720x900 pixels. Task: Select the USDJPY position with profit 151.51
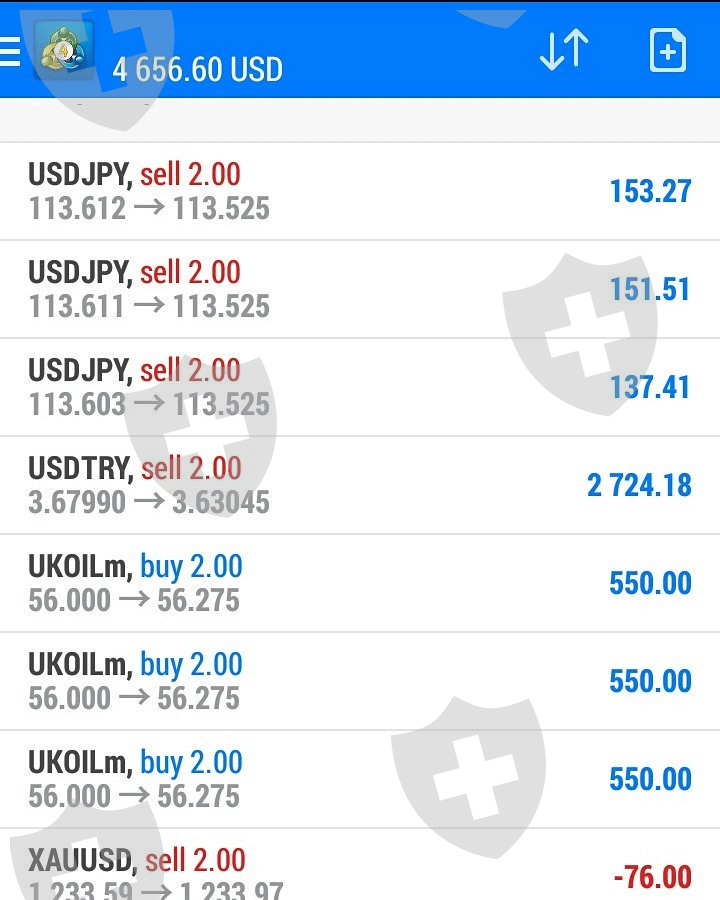point(360,289)
